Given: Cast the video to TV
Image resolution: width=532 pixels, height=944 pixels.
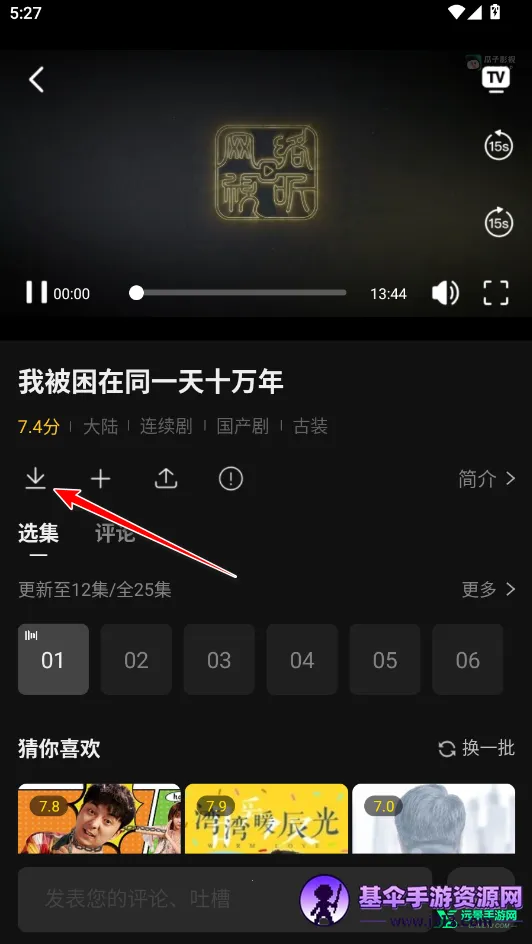Looking at the screenshot, I should [x=496, y=79].
